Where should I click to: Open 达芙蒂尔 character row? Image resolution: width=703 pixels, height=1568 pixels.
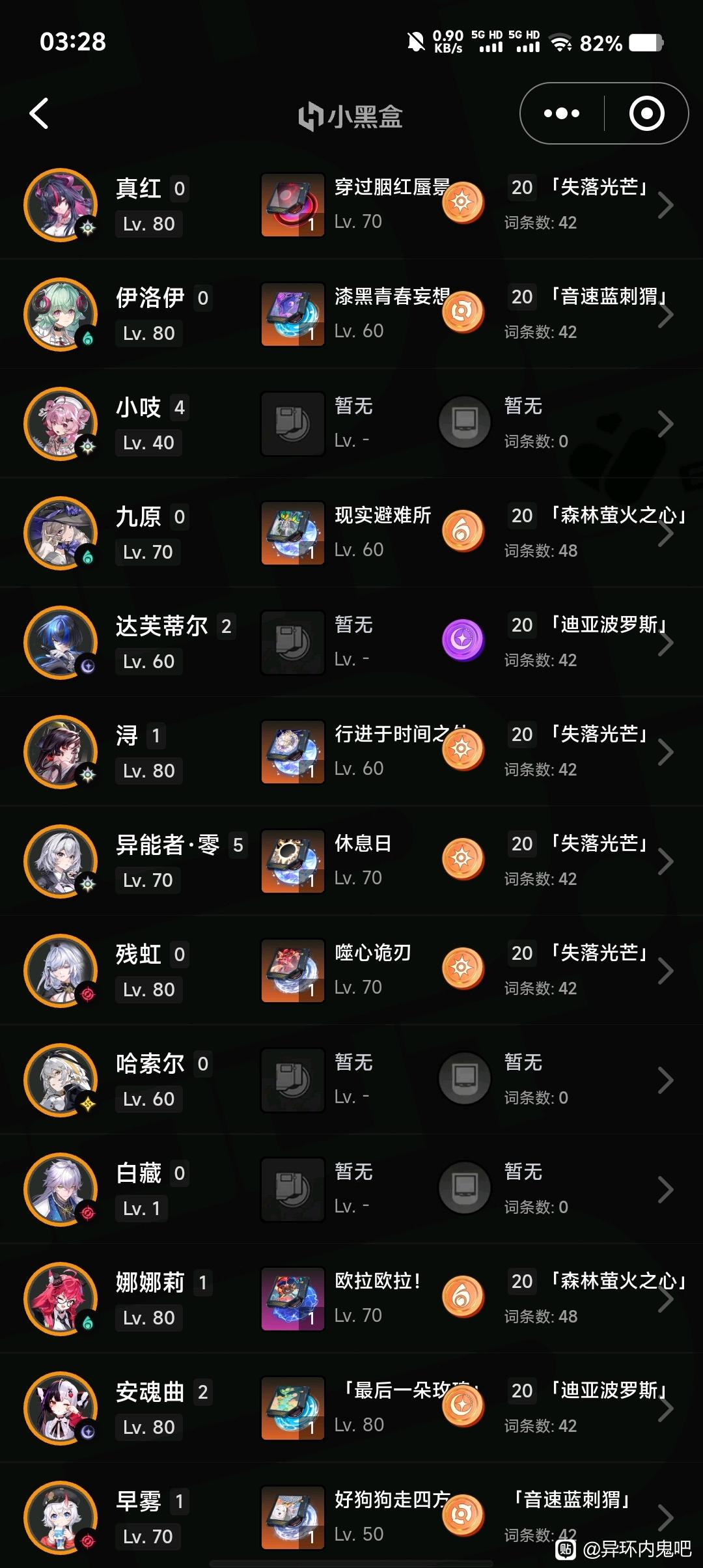(351, 643)
